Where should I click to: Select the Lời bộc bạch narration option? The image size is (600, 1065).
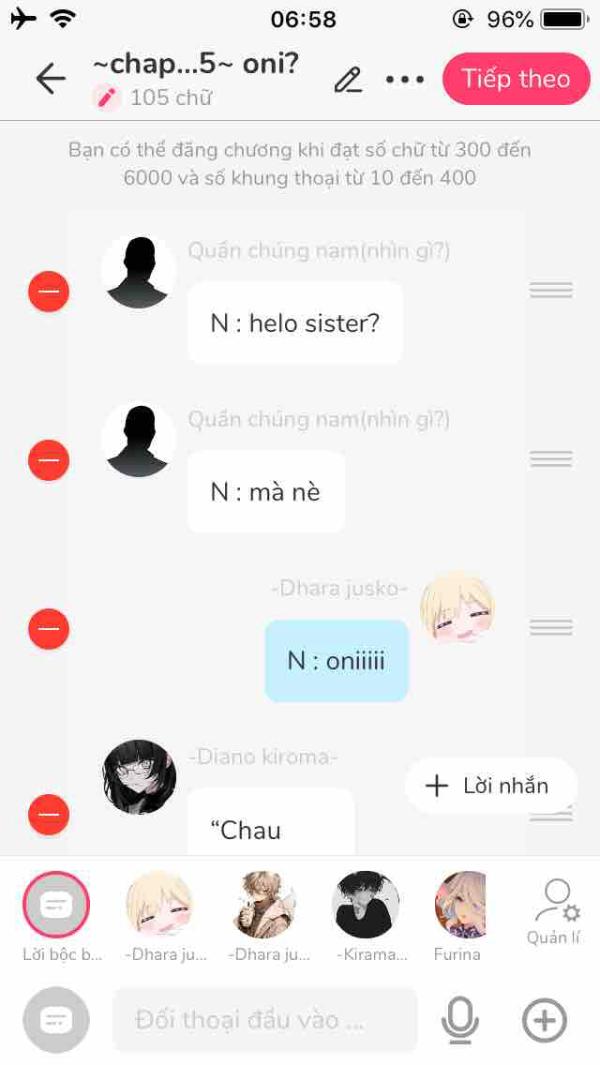tap(57, 904)
